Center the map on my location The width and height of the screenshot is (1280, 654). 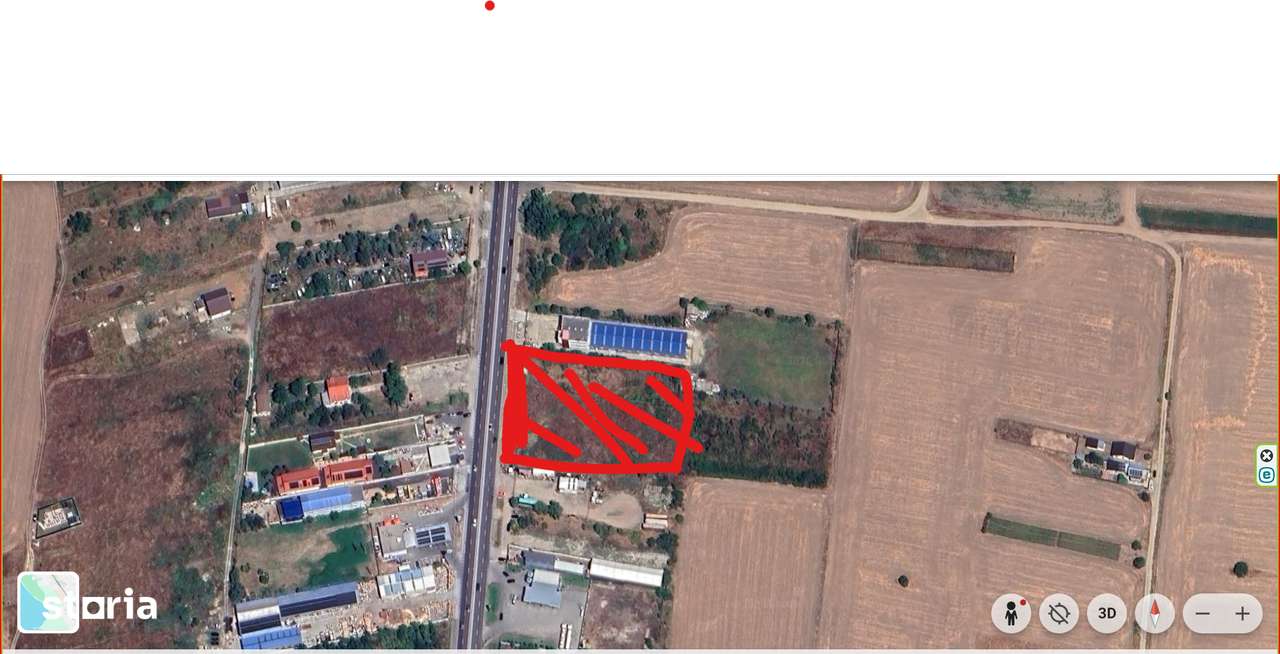[x=1059, y=613]
